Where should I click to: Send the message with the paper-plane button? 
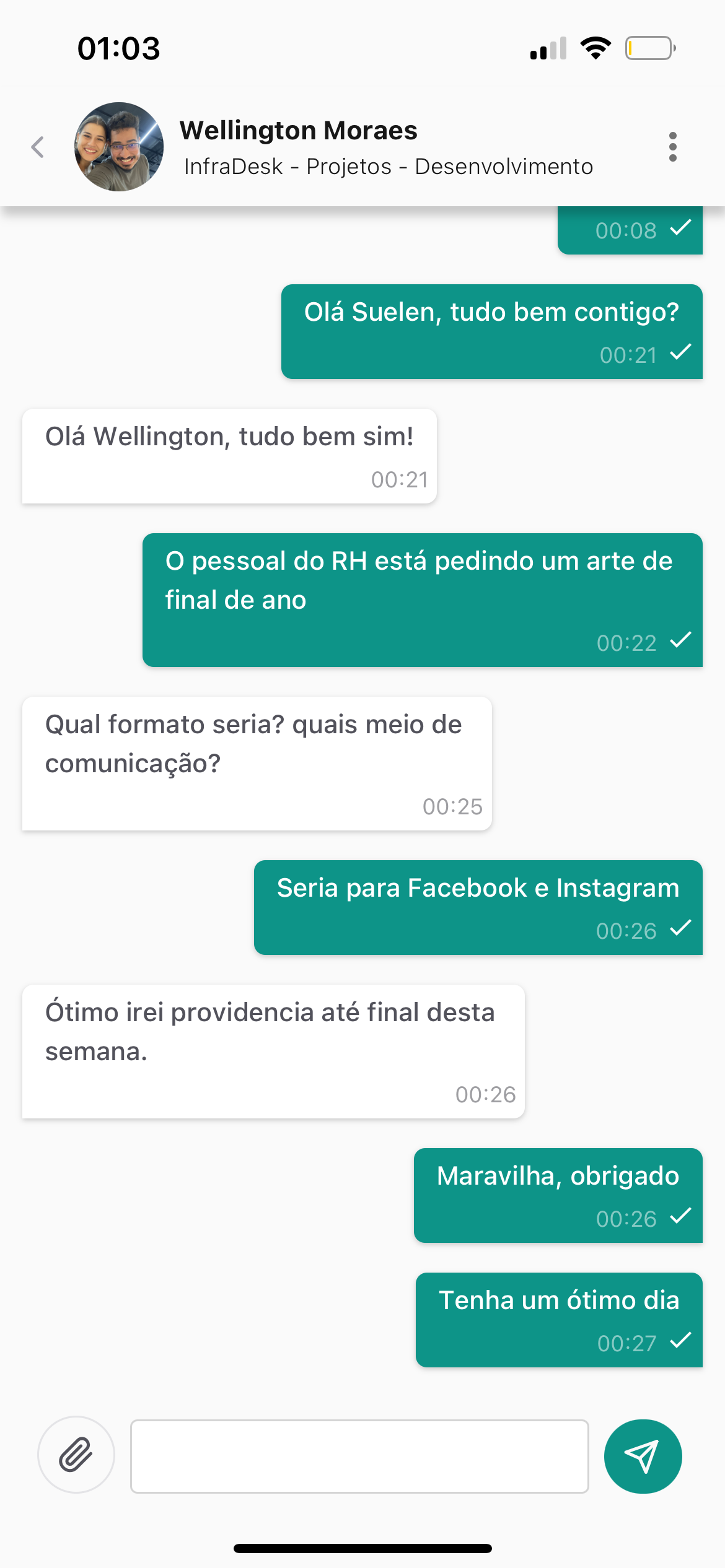[643, 1457]
